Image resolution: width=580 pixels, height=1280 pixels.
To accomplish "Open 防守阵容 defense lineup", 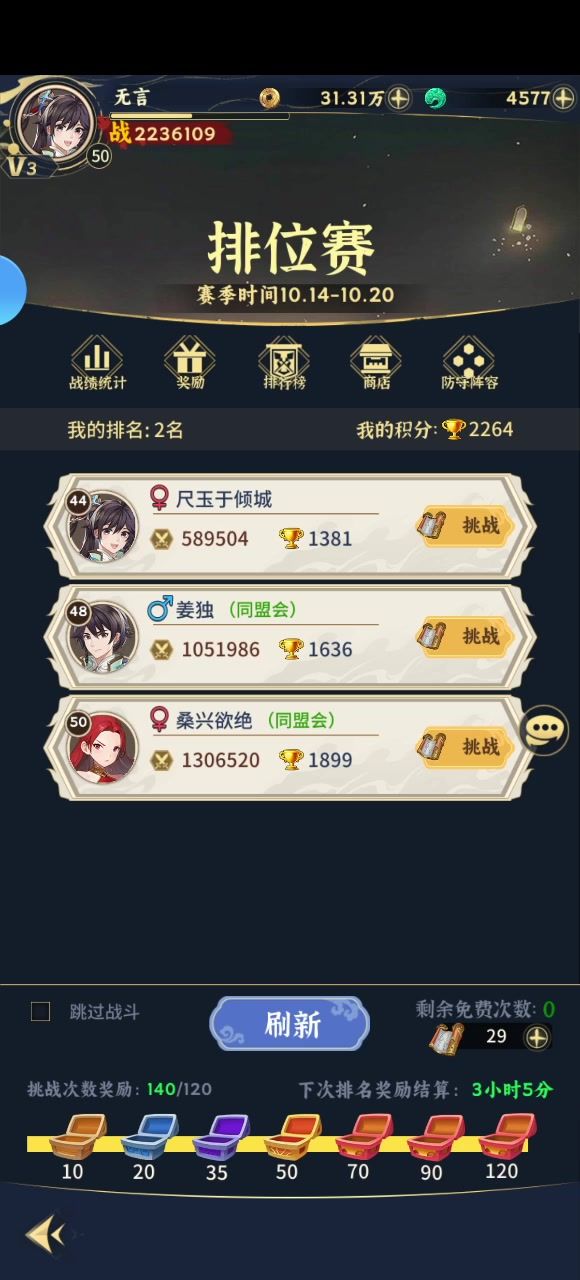I will (469, 363).
